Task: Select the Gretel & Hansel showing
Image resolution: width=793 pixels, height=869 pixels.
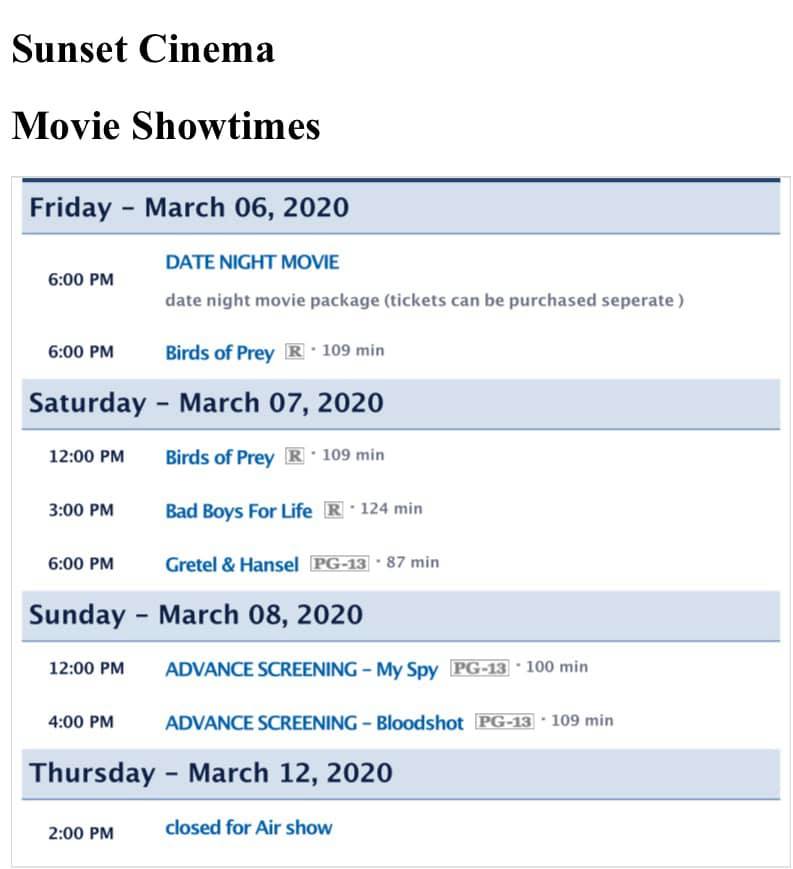Action: pos(231,564)
